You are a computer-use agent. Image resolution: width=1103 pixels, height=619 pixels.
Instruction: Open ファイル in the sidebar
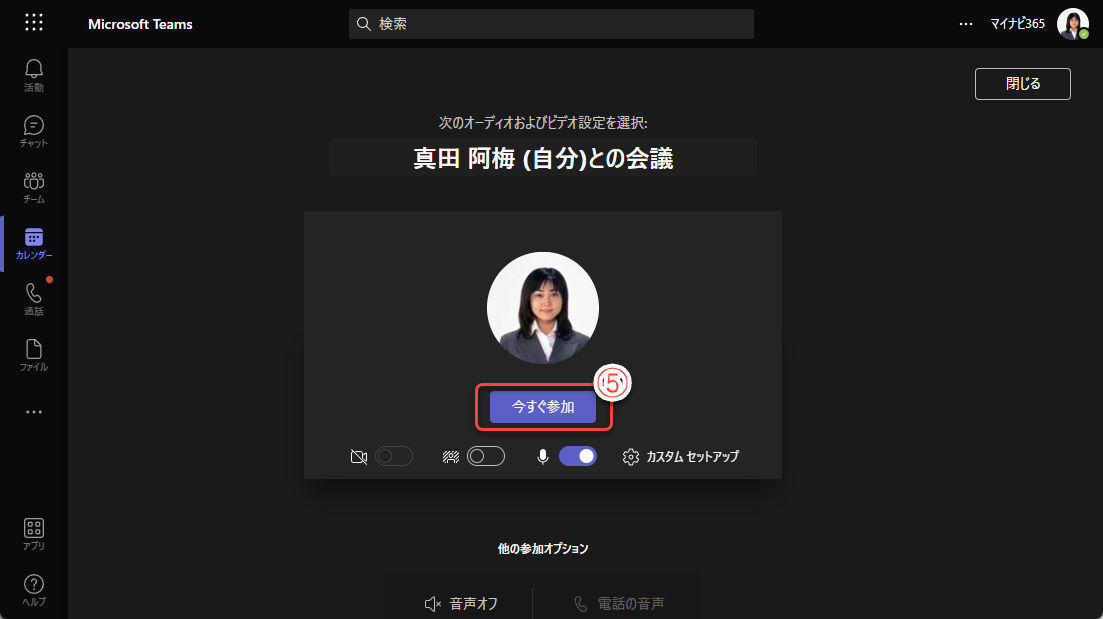coord(34,355)
